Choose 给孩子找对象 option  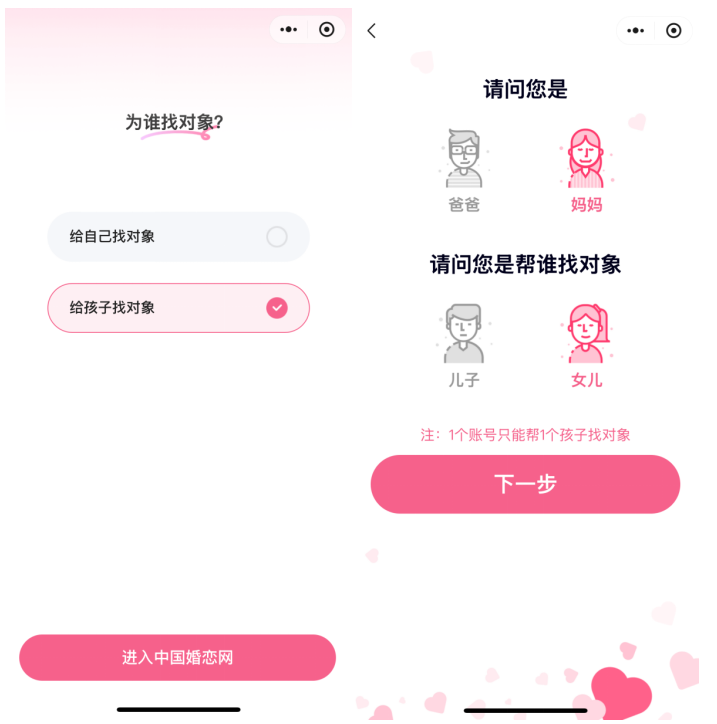(x=178, y=308)
